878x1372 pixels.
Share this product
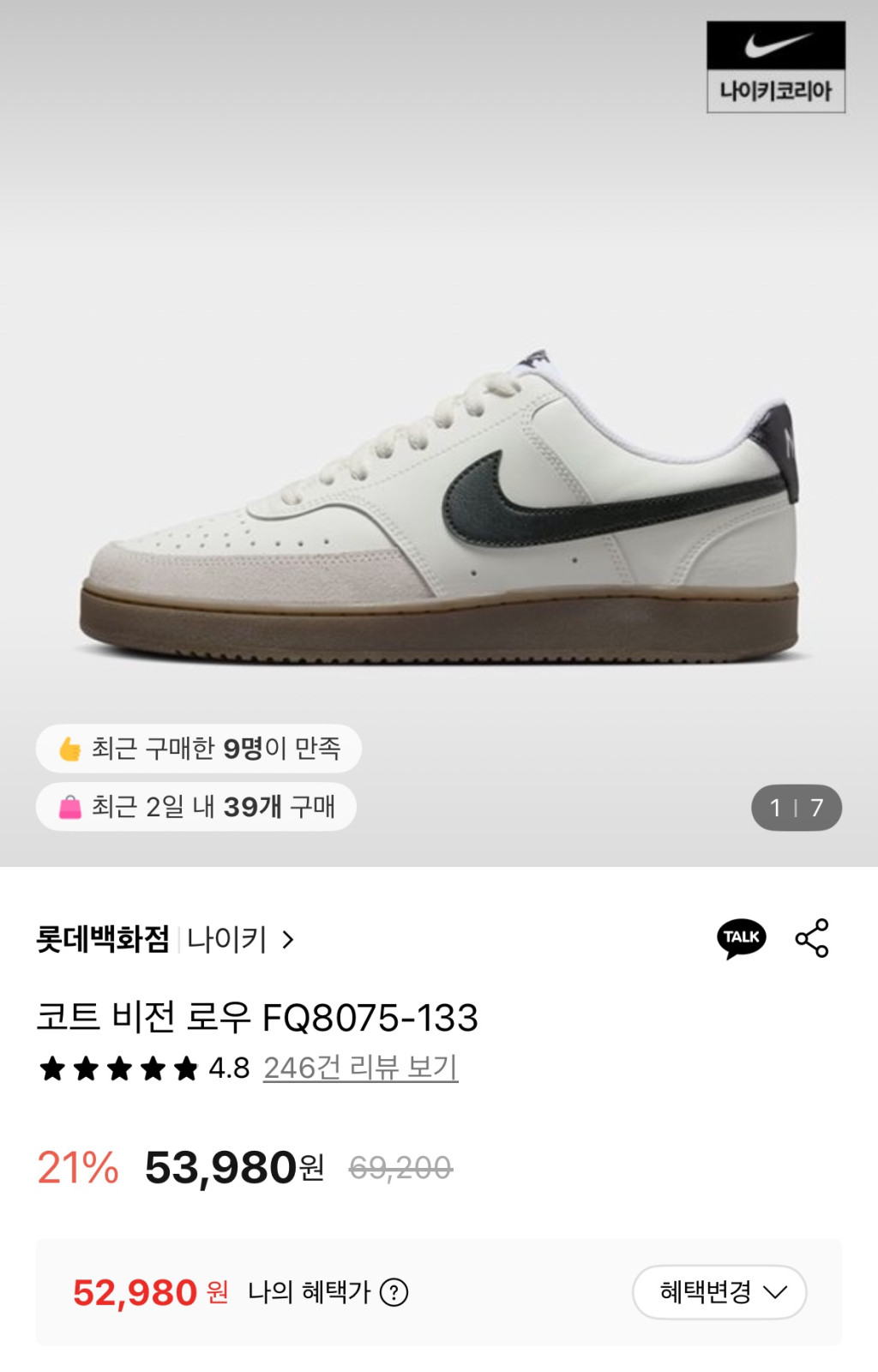click(x=811, y=937)
